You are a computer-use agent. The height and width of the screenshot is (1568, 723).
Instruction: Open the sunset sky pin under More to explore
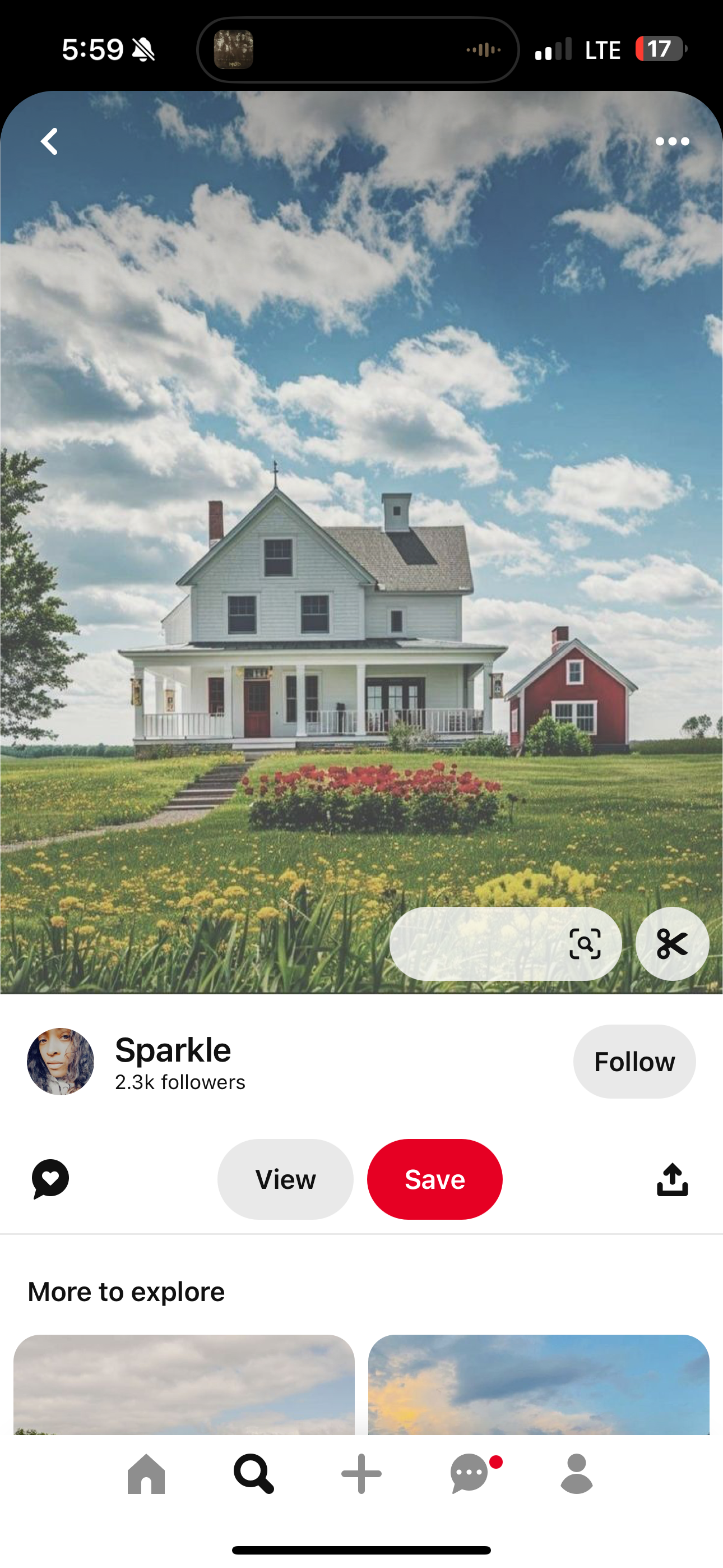point(539,1385)
